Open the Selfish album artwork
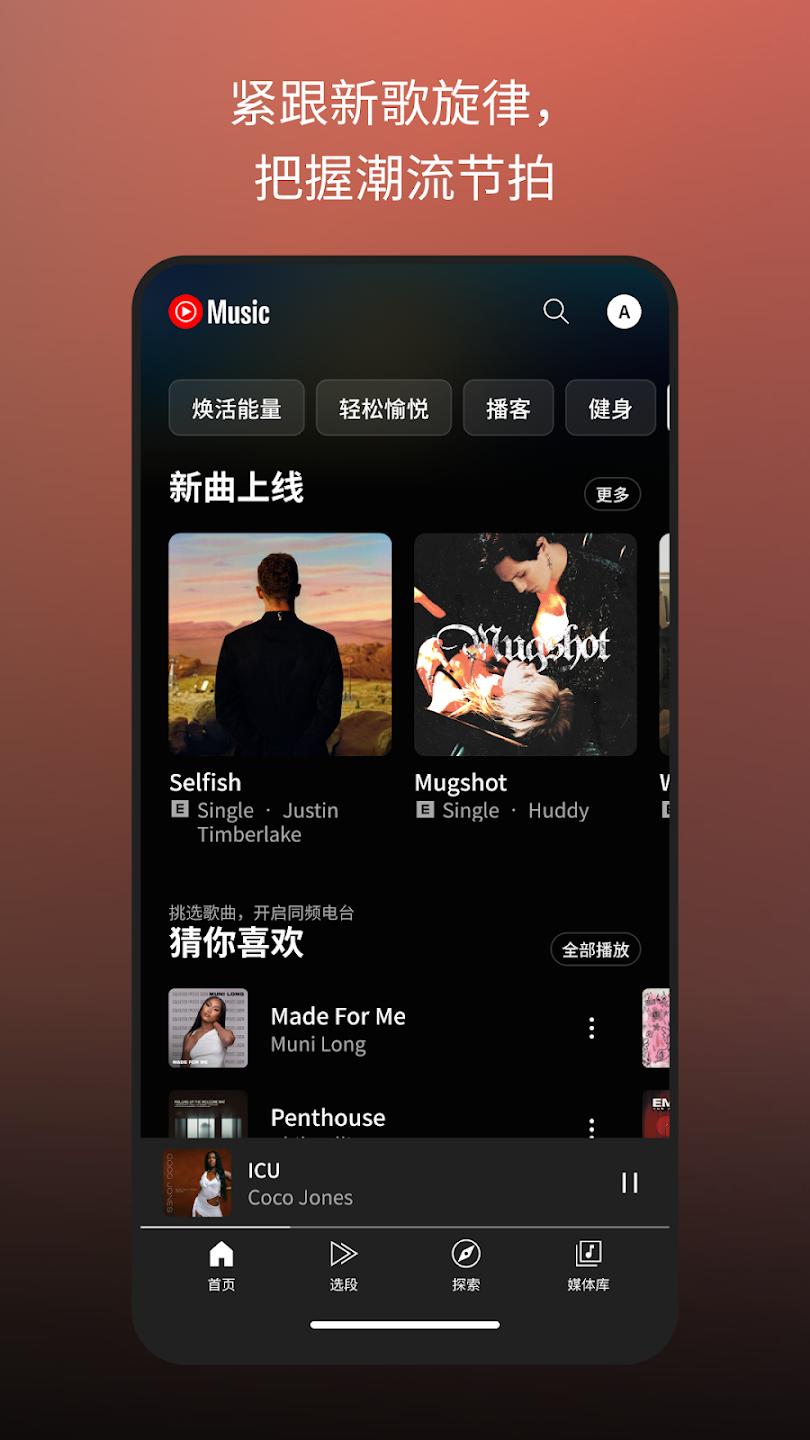The height and width of the screenshot is (1440, 810). pos(281,643)
